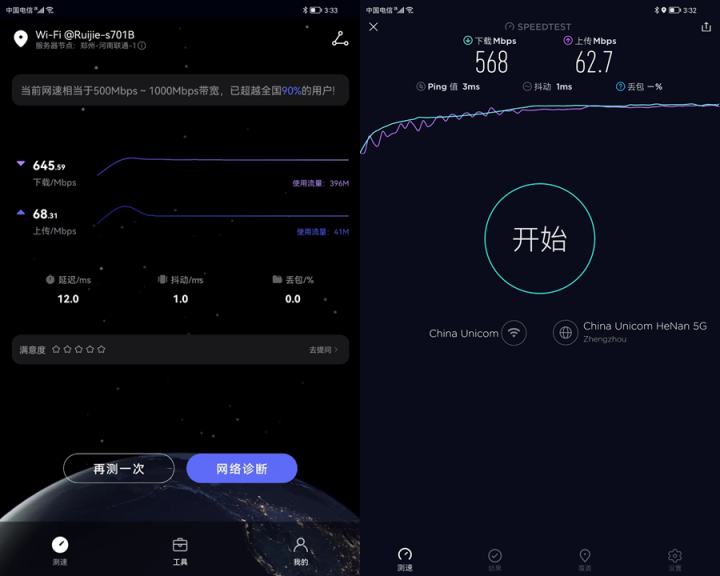Viewport: 720px width, 576px height.
Task: Switch to the 工具 tab
Action: click(x=180, y=550)
